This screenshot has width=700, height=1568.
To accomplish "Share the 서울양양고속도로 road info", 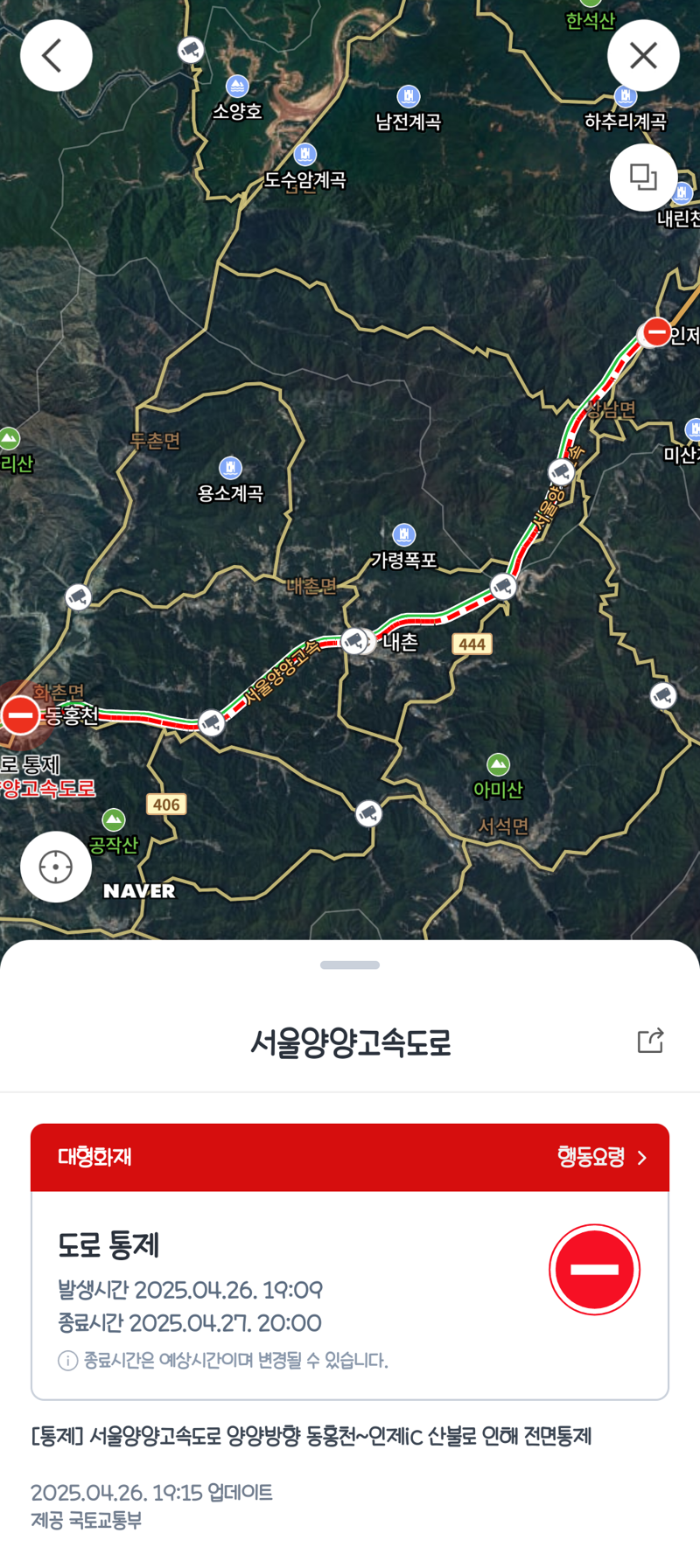I will 650,1041.
